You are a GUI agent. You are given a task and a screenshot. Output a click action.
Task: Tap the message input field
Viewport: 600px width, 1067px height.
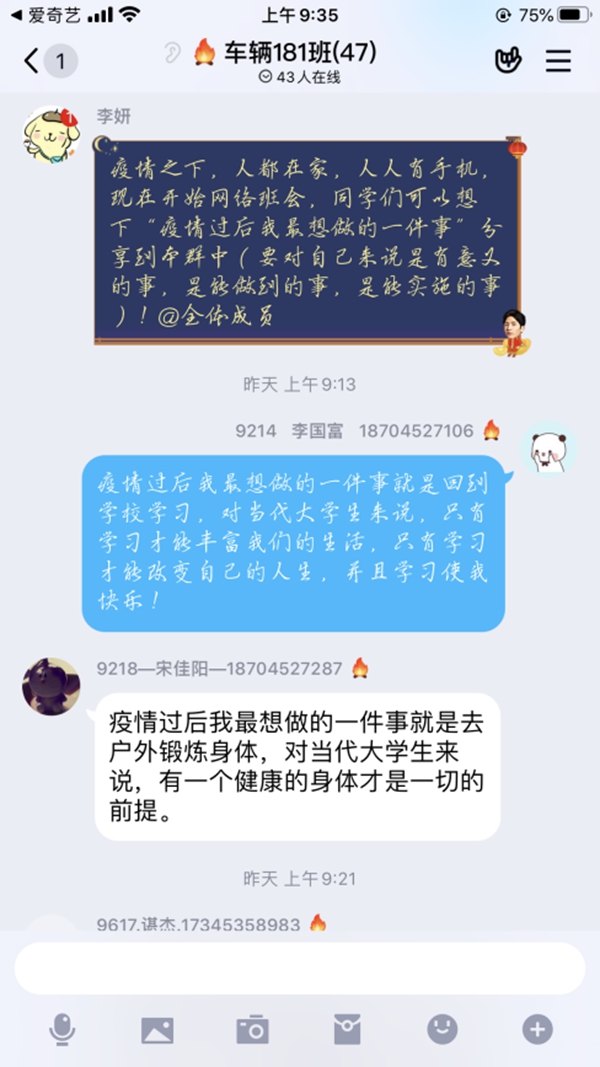click(299, 968)
